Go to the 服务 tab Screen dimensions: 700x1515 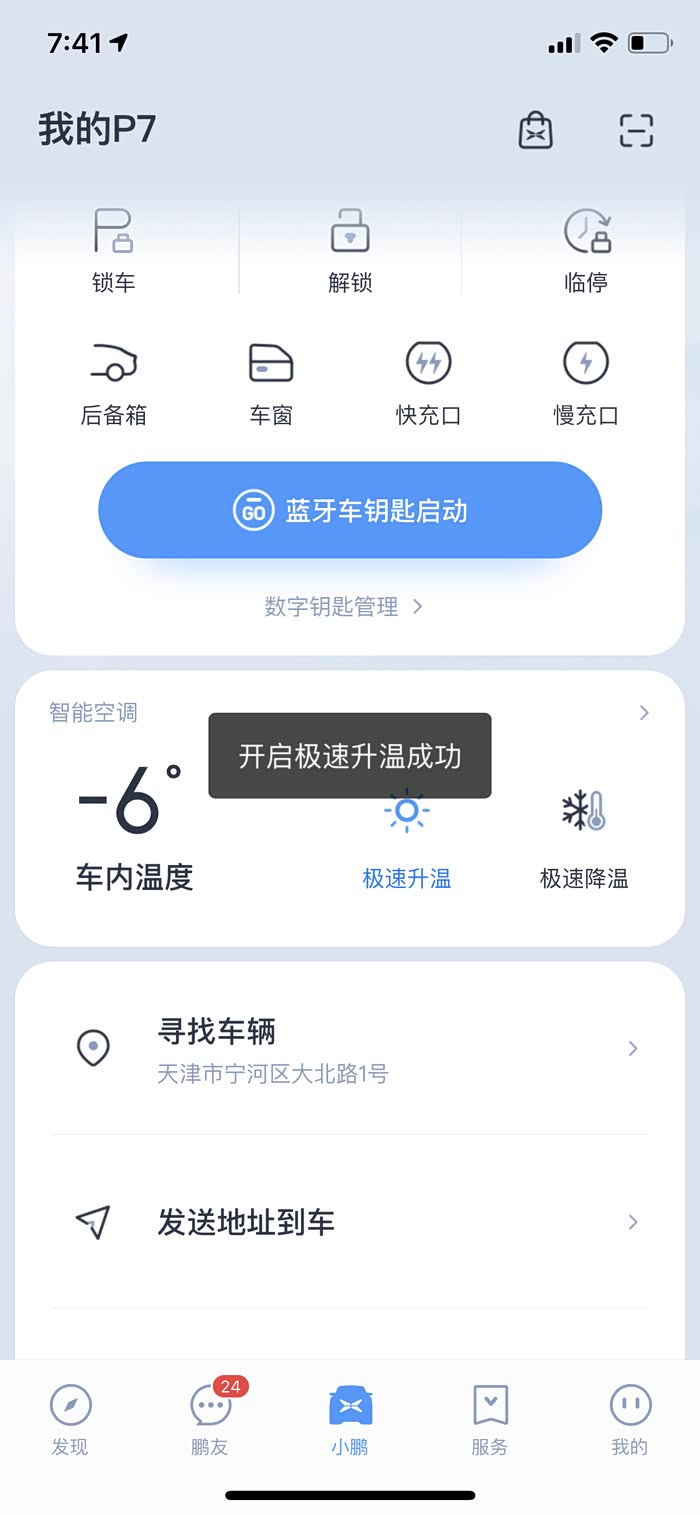[x=490, y=1419]
